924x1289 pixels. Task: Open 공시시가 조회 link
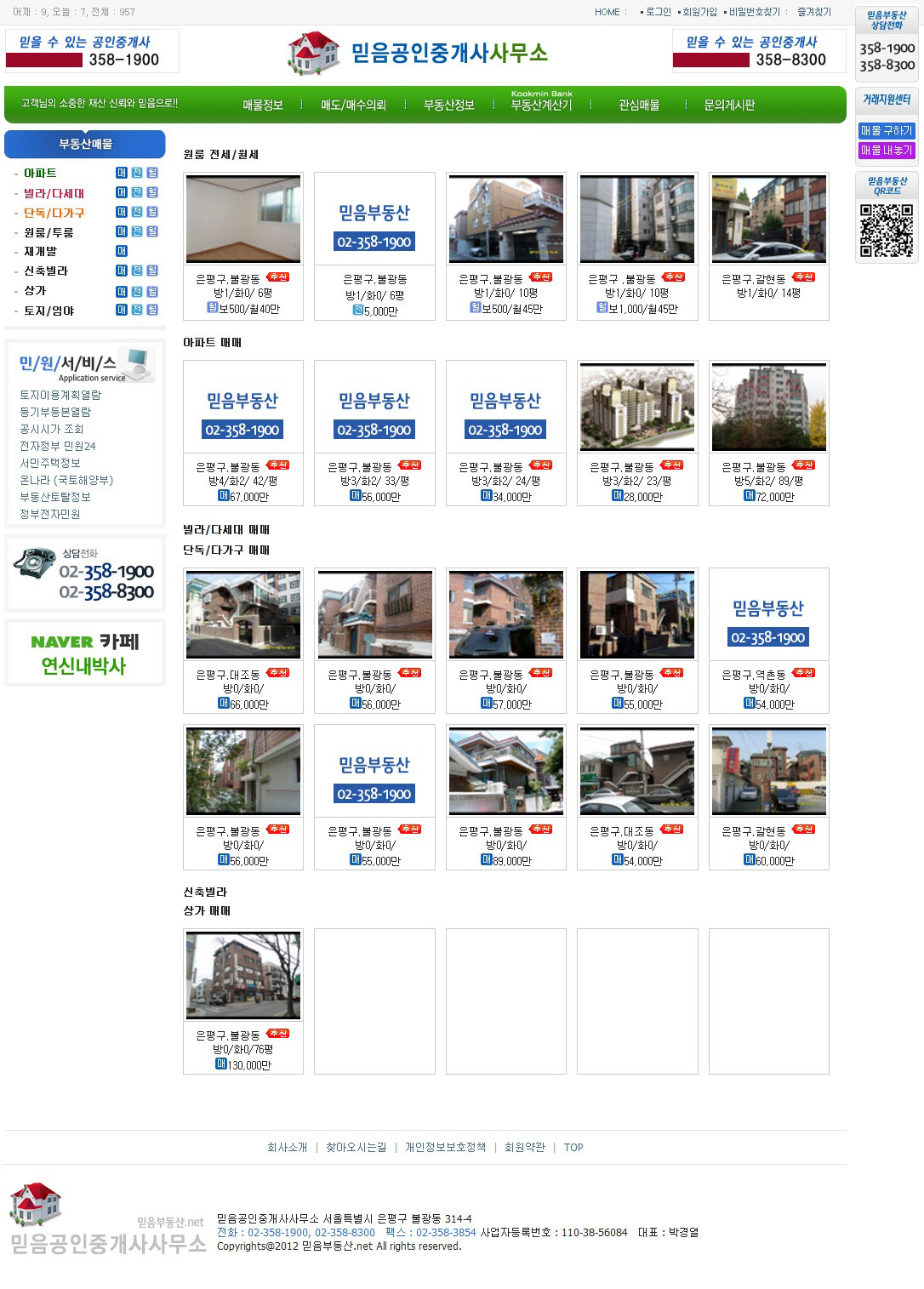point(52,429)
